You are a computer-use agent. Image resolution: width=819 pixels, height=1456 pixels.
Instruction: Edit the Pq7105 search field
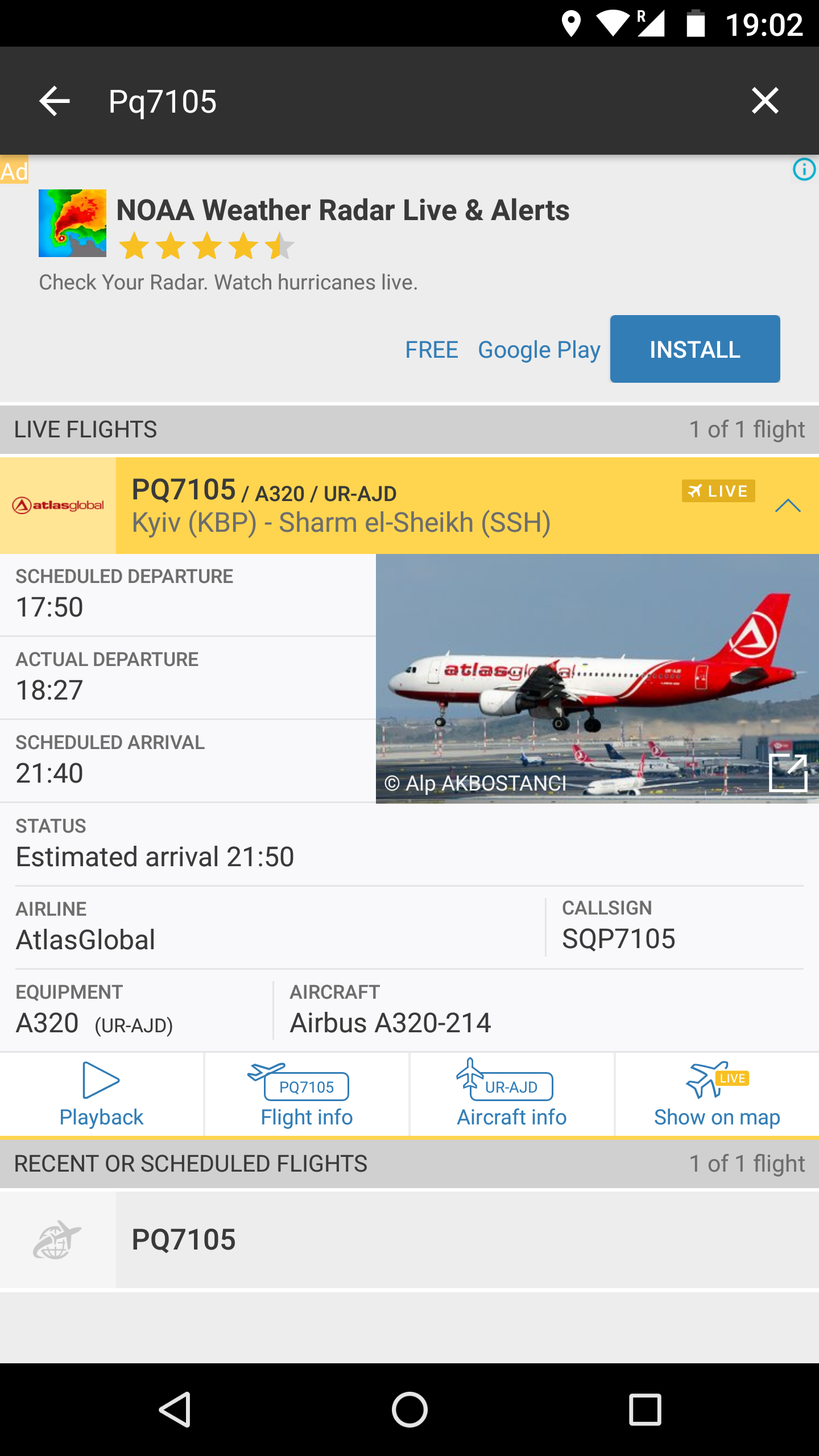point(398,101)
